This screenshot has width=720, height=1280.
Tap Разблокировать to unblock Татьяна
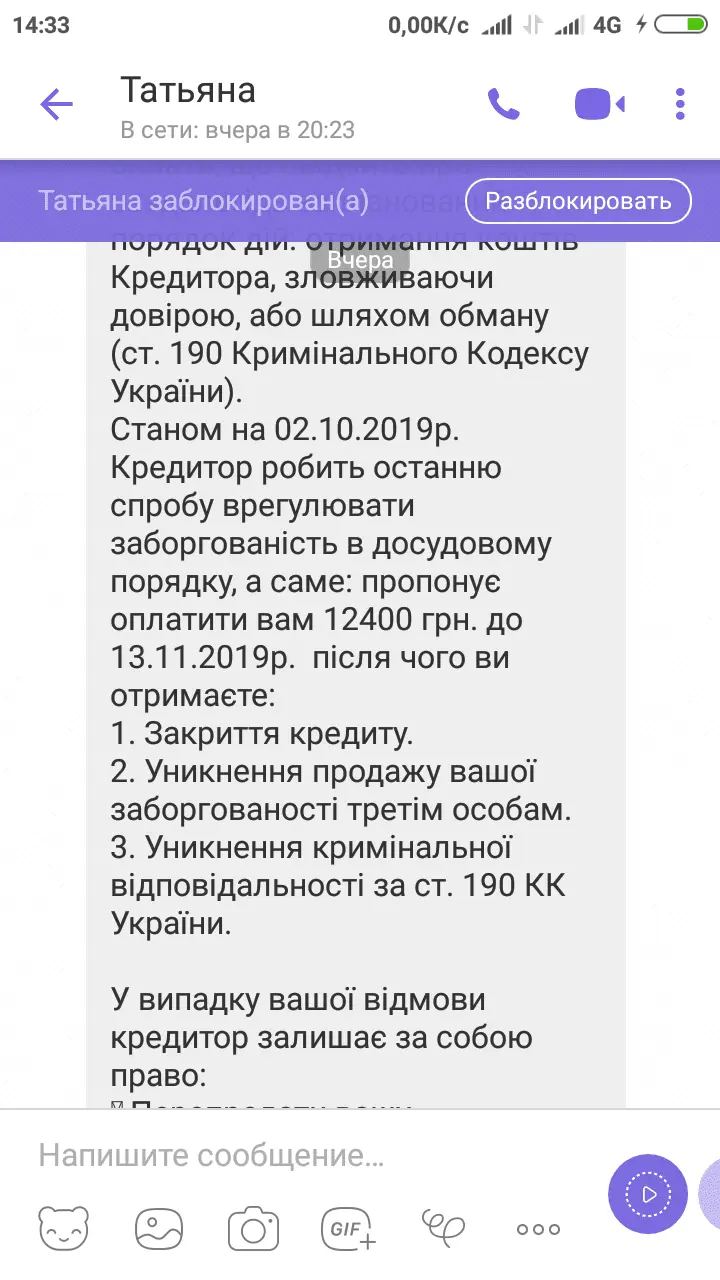(578, 201)
